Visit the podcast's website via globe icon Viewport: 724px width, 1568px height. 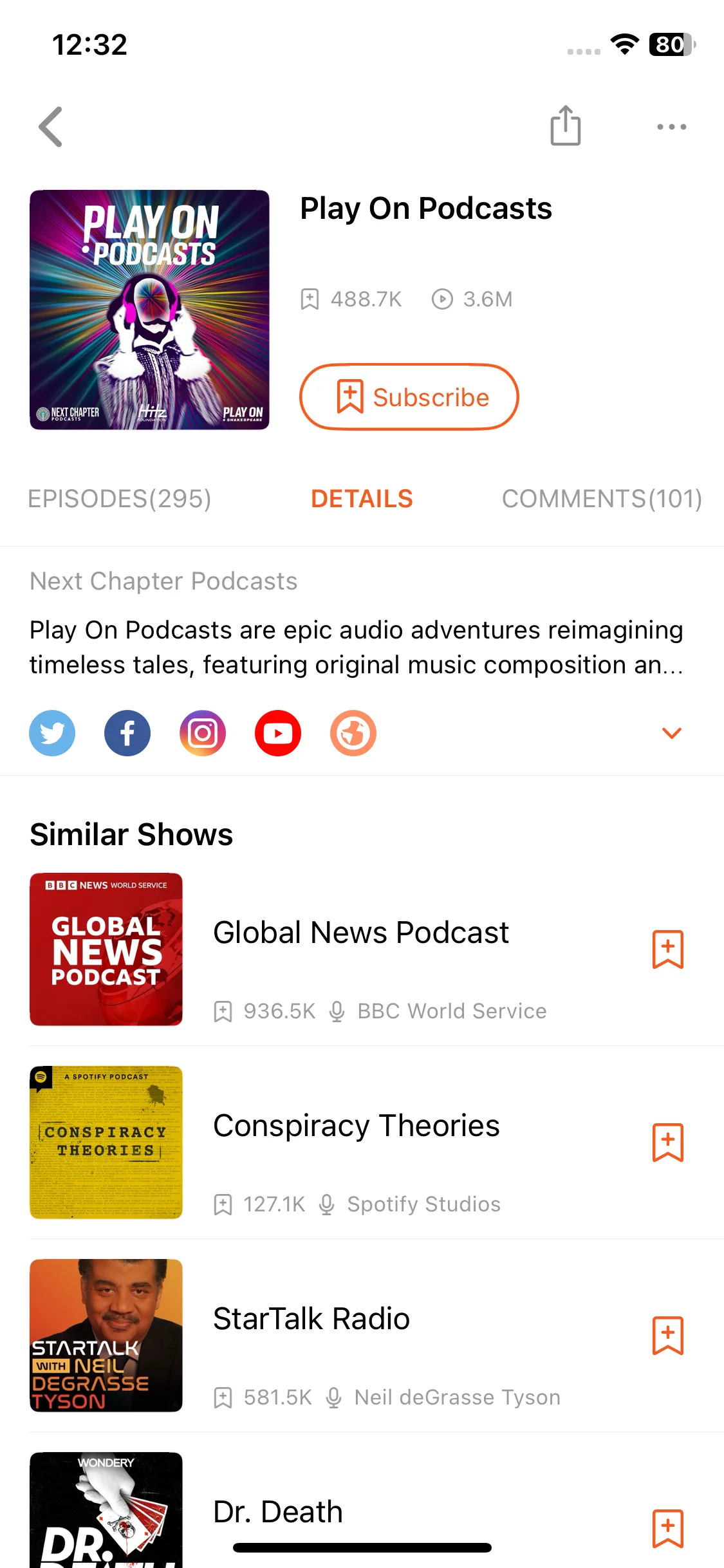tap(353, 733)
